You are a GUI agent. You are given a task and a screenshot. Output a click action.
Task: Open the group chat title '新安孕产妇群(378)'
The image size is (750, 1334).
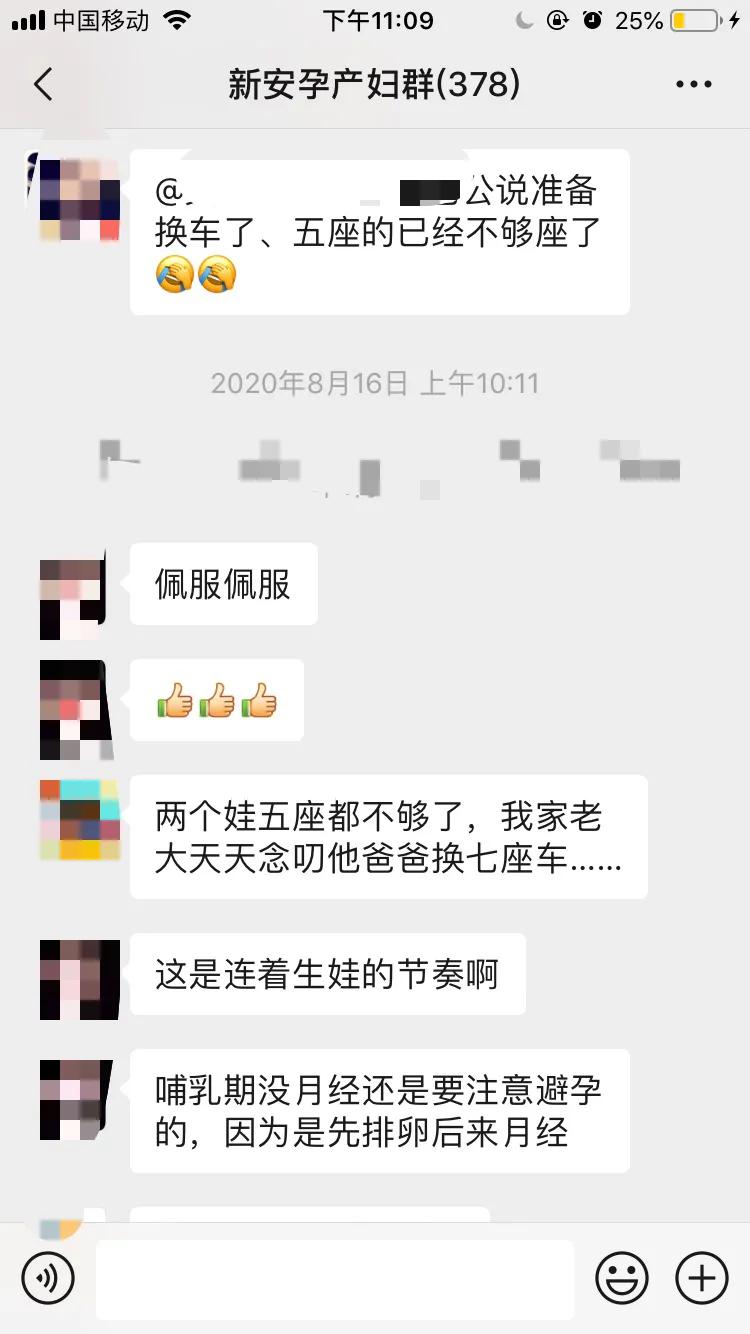[x=375, y=85]
